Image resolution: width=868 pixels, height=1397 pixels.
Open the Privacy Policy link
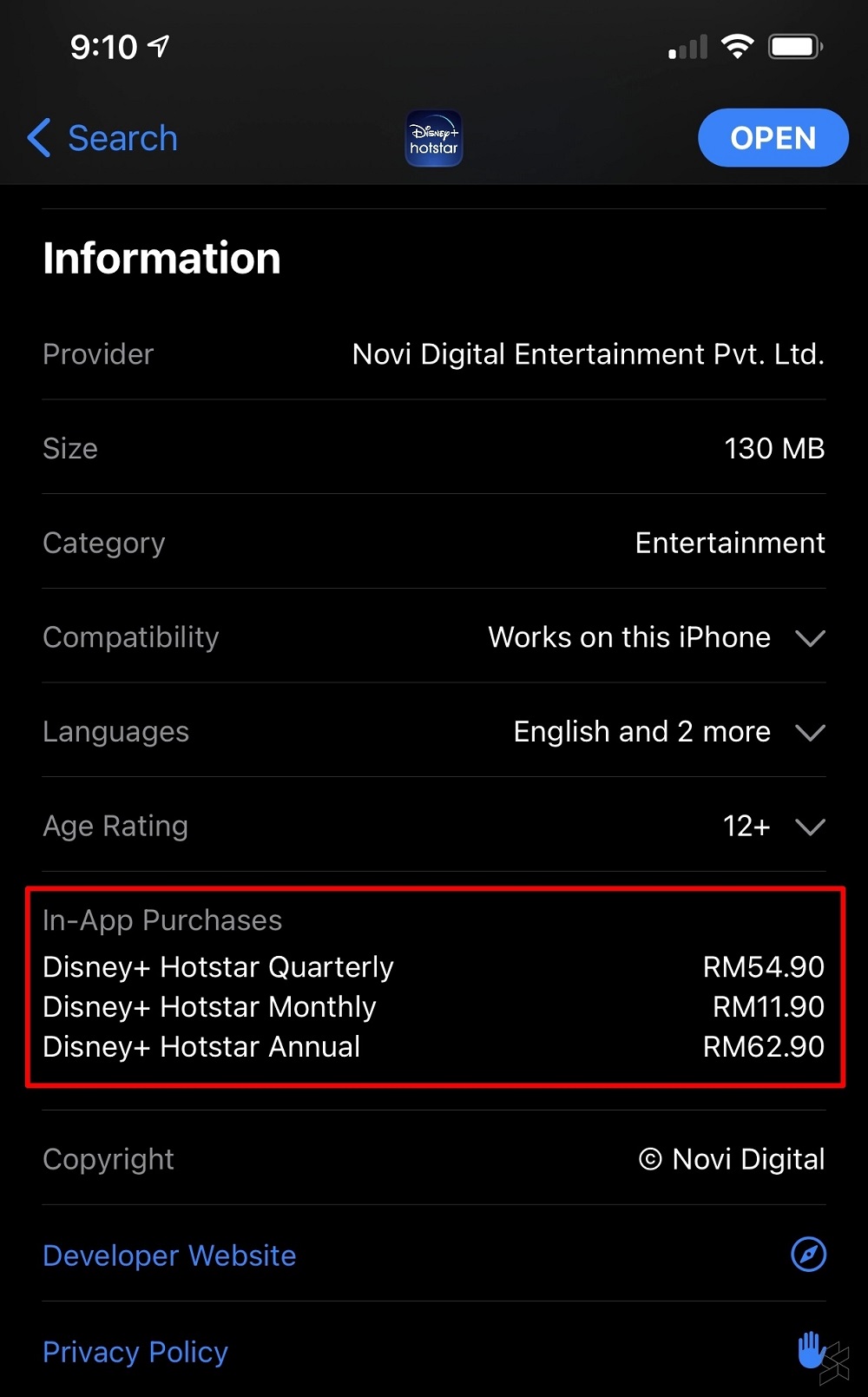[x=135, y=1351]
